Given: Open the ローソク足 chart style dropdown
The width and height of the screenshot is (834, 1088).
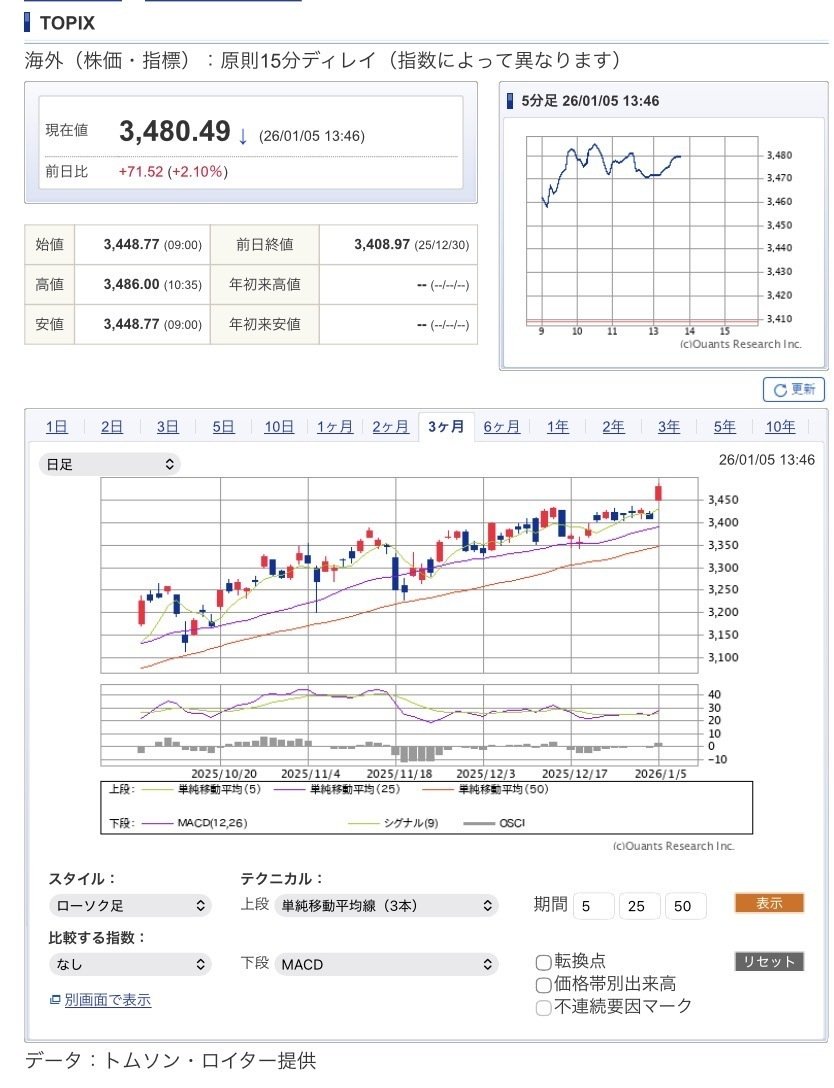Looking at the screenshot, I should (x=130, y=905).
